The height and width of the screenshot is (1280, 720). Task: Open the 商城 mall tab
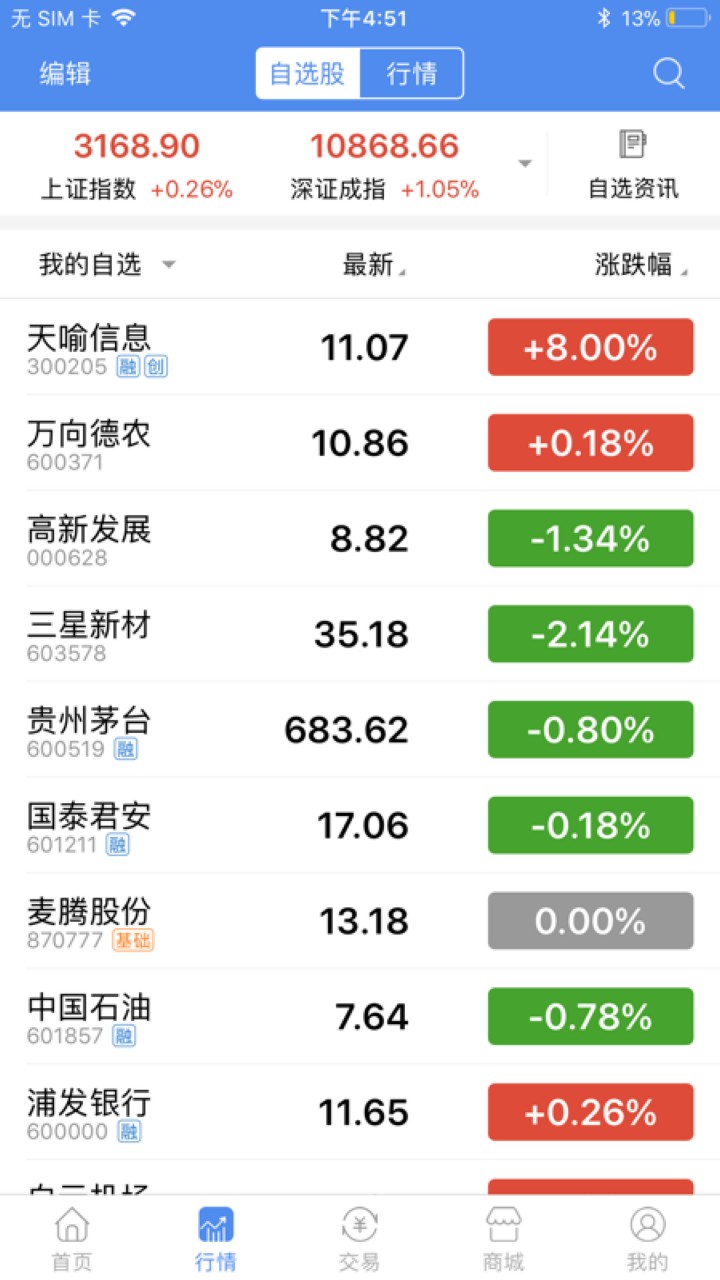[x=503, y=1238]
